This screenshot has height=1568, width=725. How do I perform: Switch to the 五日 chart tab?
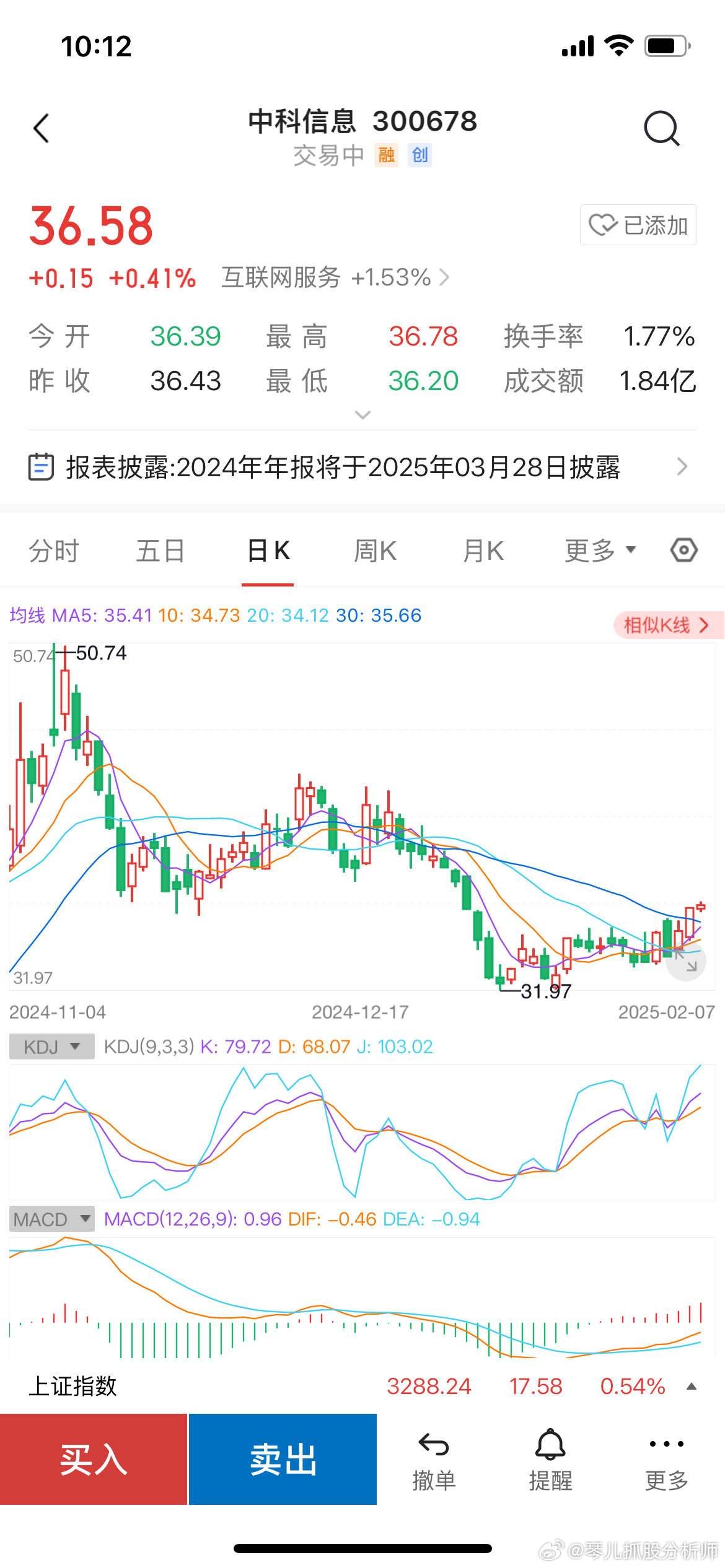coord(160,551)
